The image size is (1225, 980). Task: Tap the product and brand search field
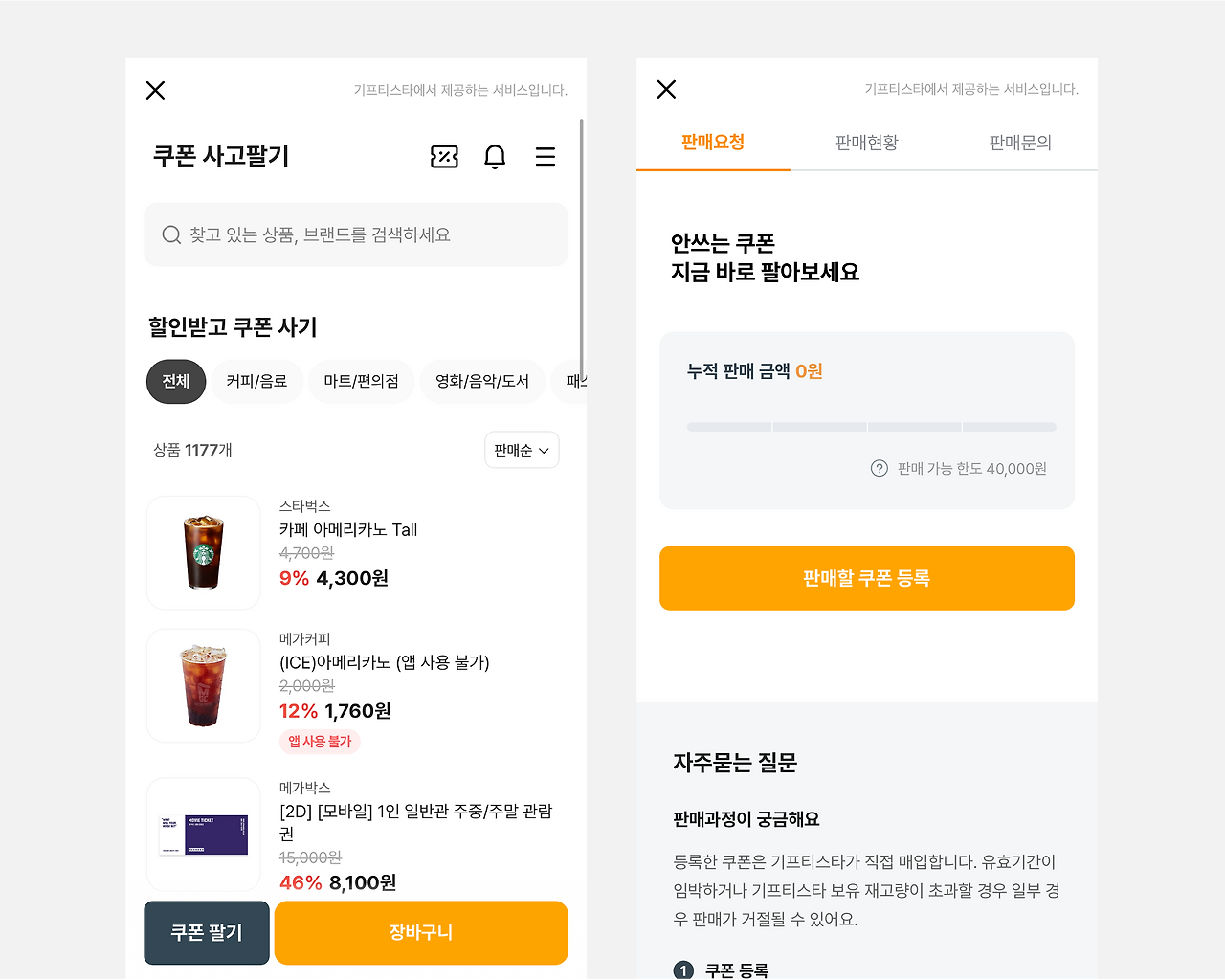(x=356, y=234)
